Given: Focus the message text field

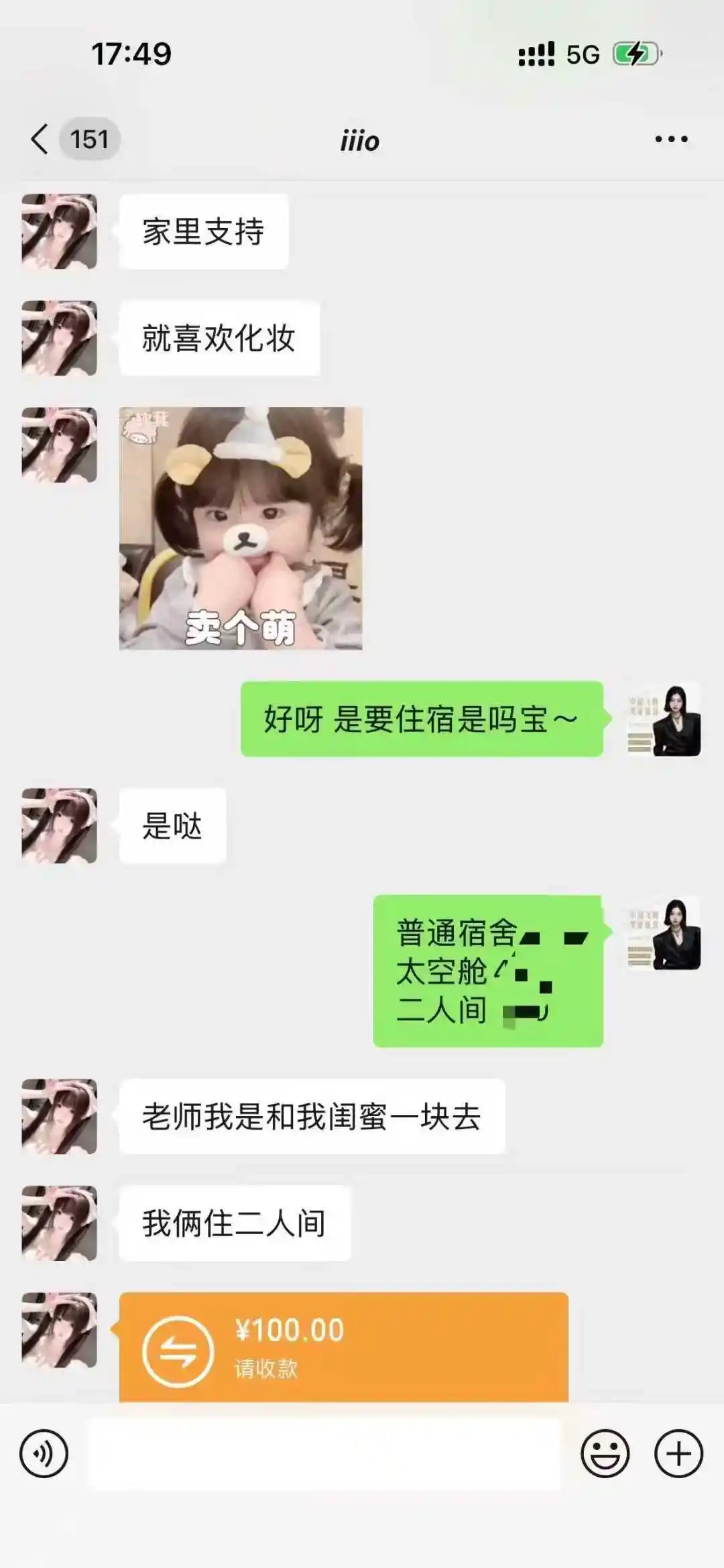Looking at the screenshot, I should [x=324, y=1454].
